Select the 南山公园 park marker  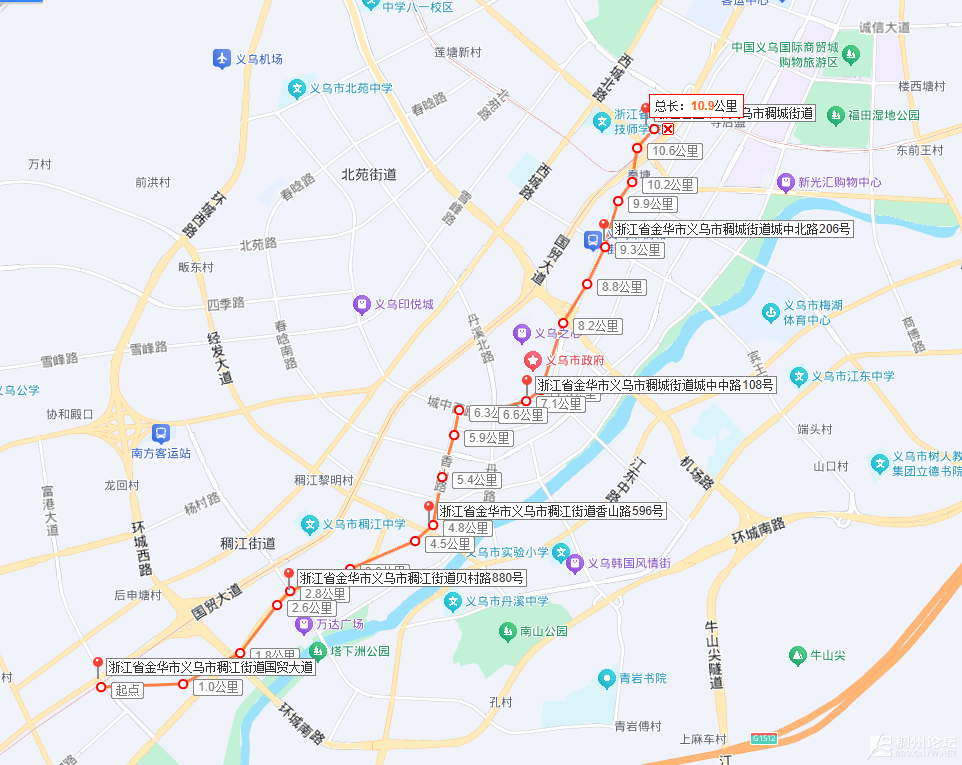pos(508,631)
